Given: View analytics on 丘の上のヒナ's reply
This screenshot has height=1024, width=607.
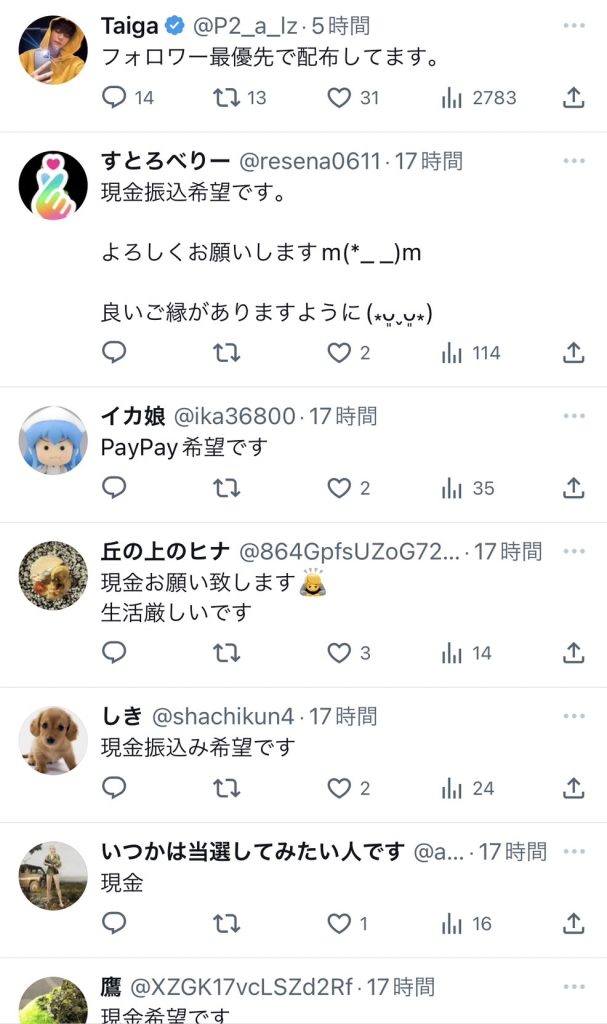Looking at the screenshot, I should tap(453, 653).
